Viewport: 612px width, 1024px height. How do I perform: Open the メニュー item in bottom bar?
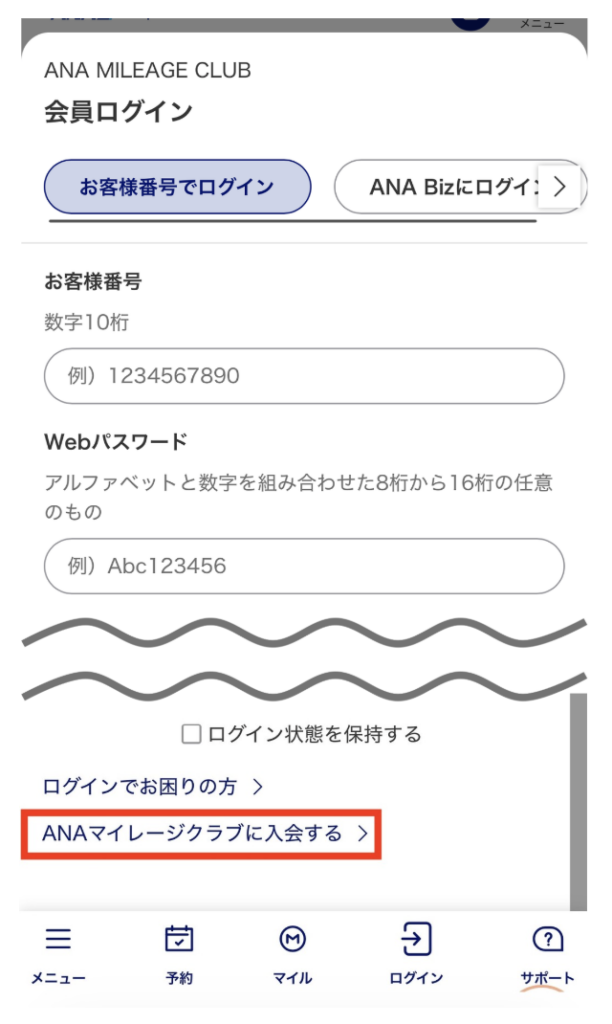59,956
